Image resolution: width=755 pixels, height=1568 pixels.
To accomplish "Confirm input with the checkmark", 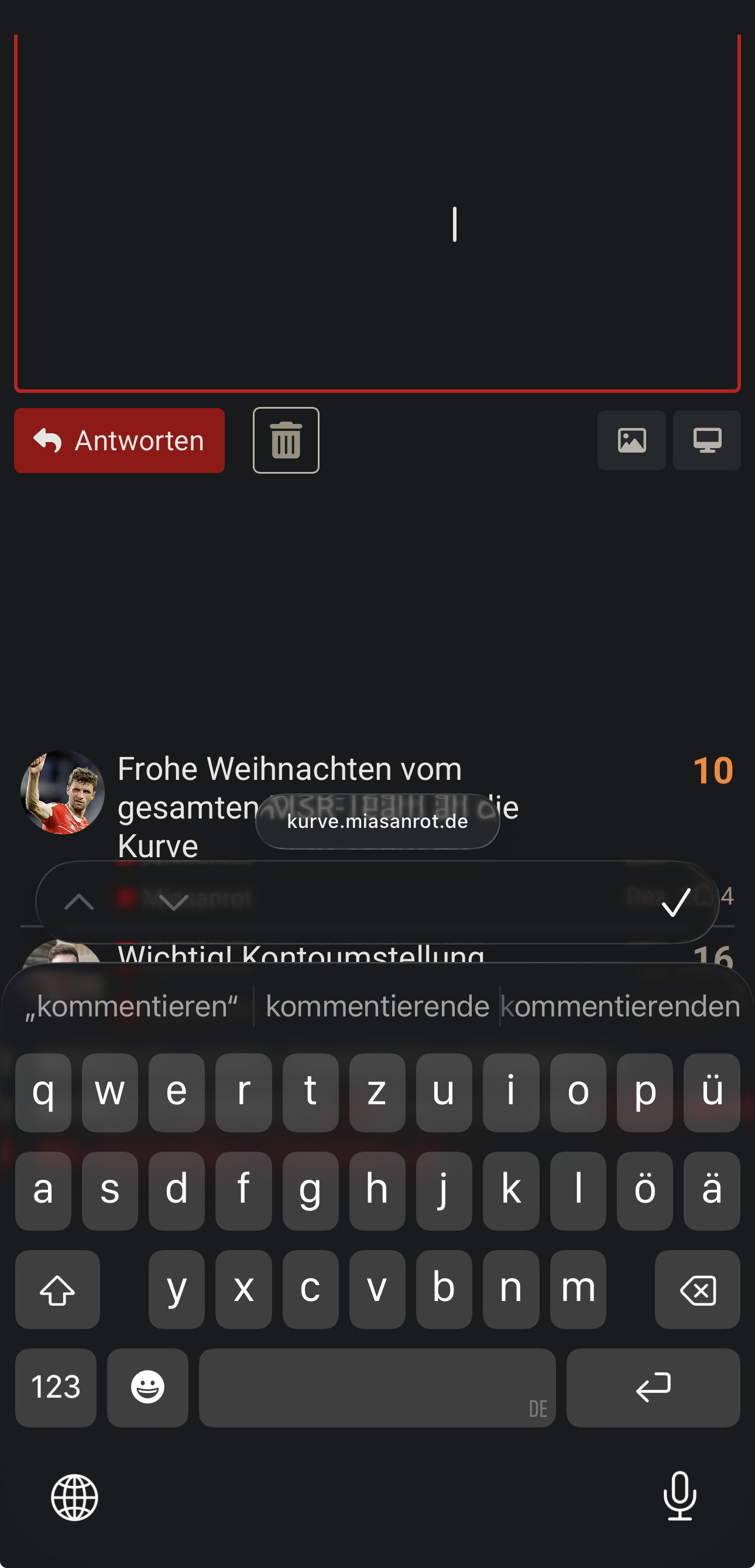I will point(676,902).
